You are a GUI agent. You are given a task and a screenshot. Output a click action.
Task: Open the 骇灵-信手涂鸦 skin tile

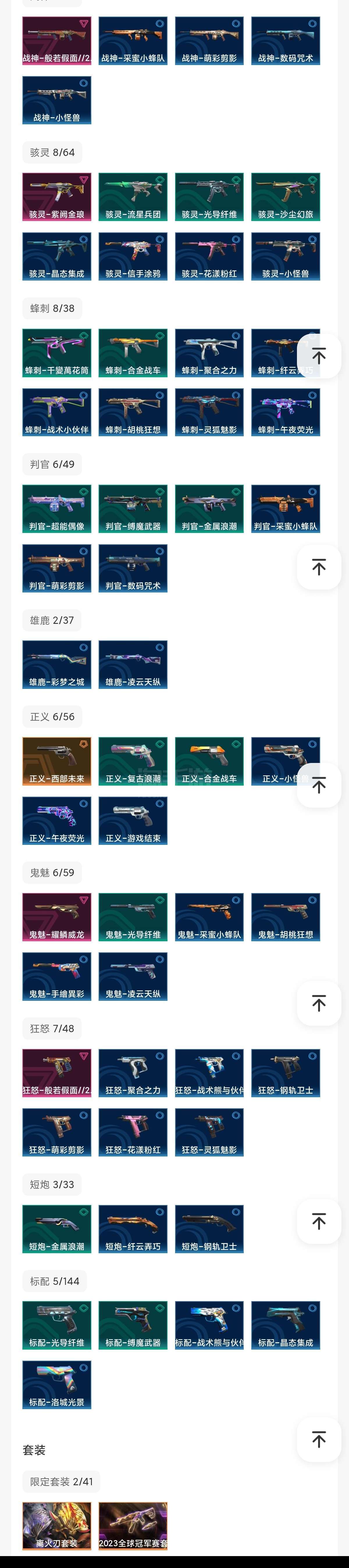pyautogui.click(x=133, y=256)
